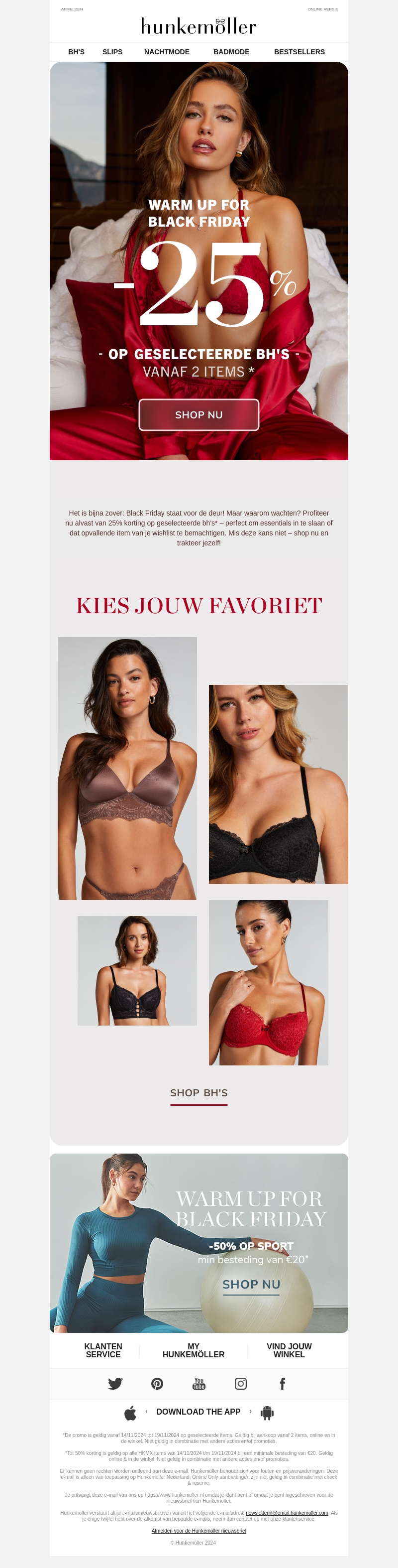The width and height of the screenshot is (398, 1568).
Task: Tap AFMELDEN at the top
Action: pos(72,9)
